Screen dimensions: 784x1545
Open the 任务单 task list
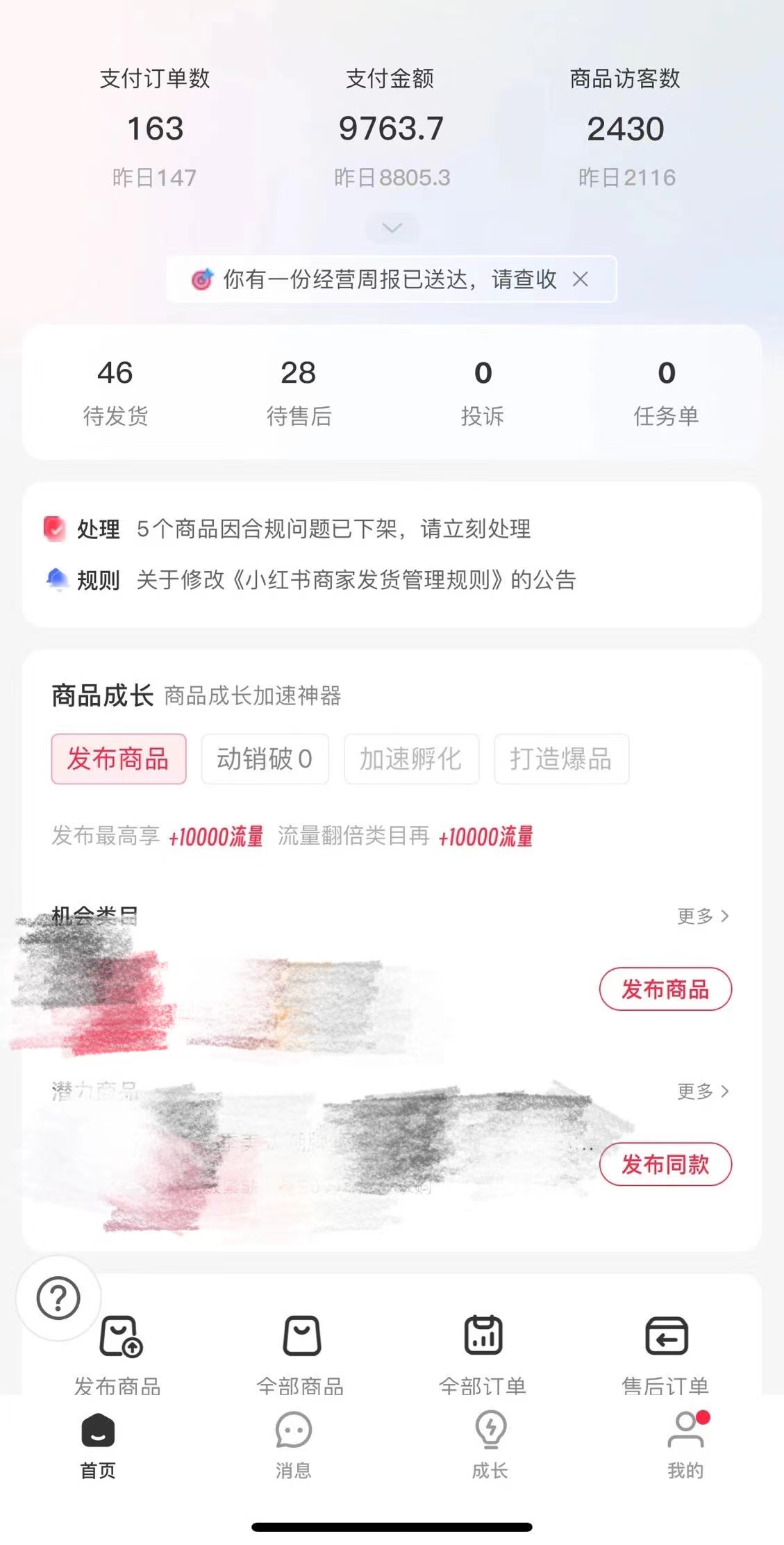[666, 392]
